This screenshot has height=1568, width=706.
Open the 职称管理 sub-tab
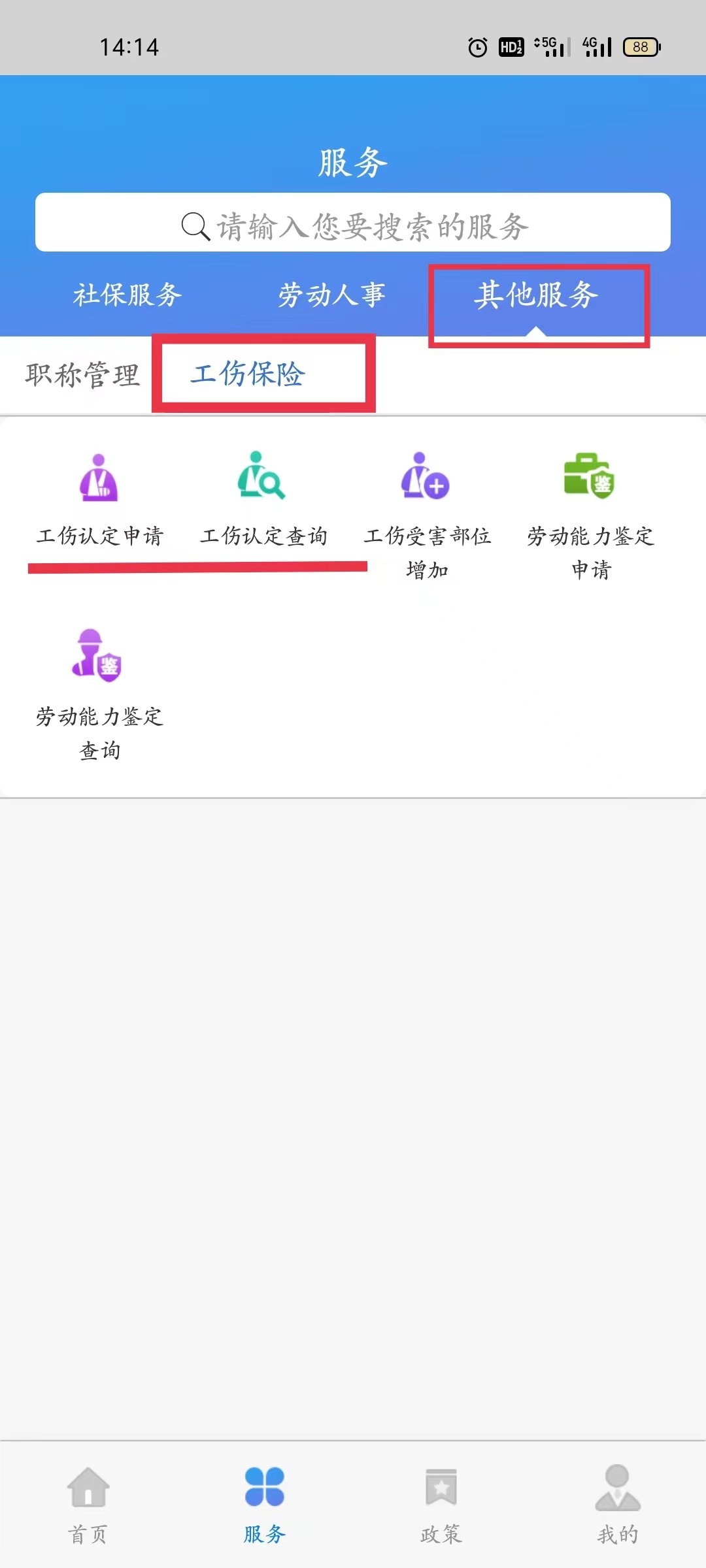tap(82, 375)
